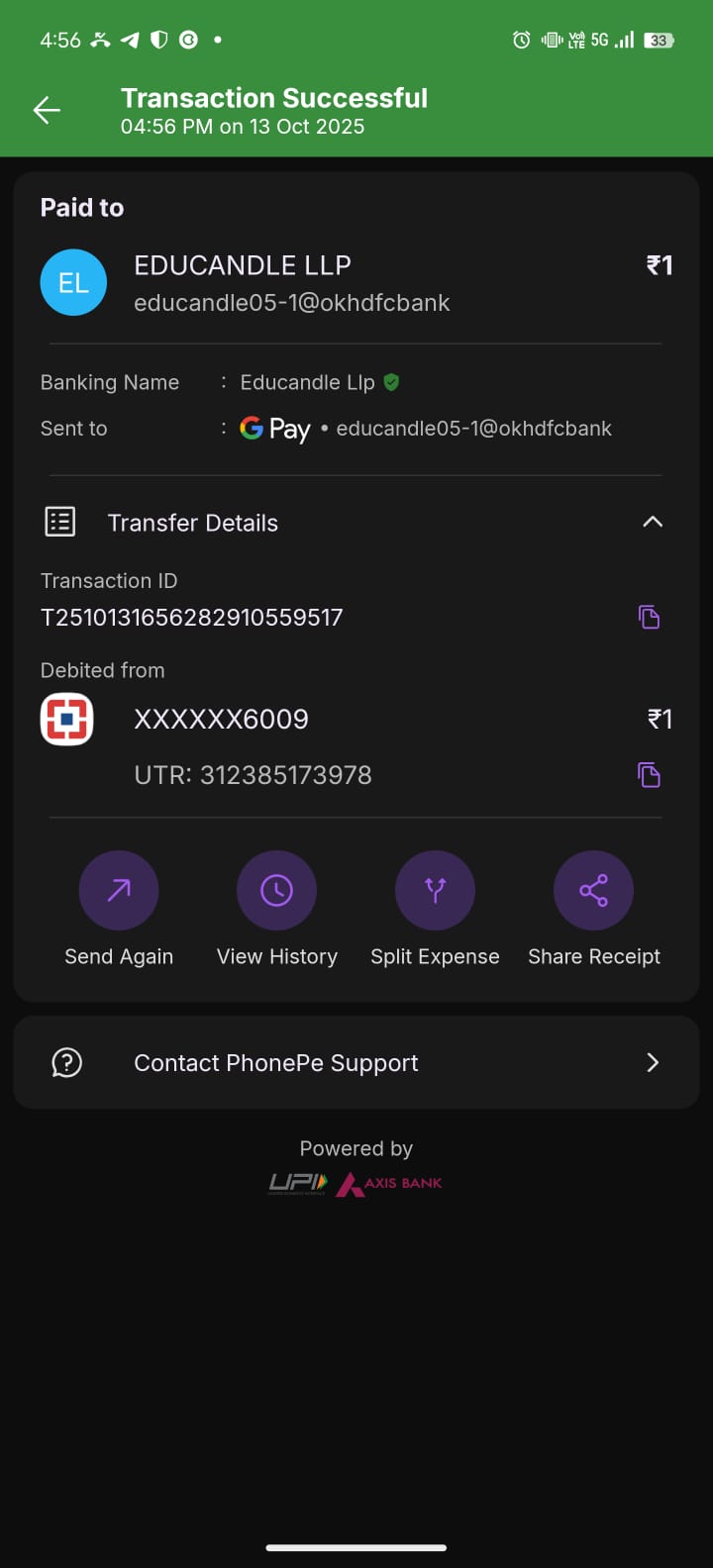Share Receipt of this transaction

[x=593, y=891]
